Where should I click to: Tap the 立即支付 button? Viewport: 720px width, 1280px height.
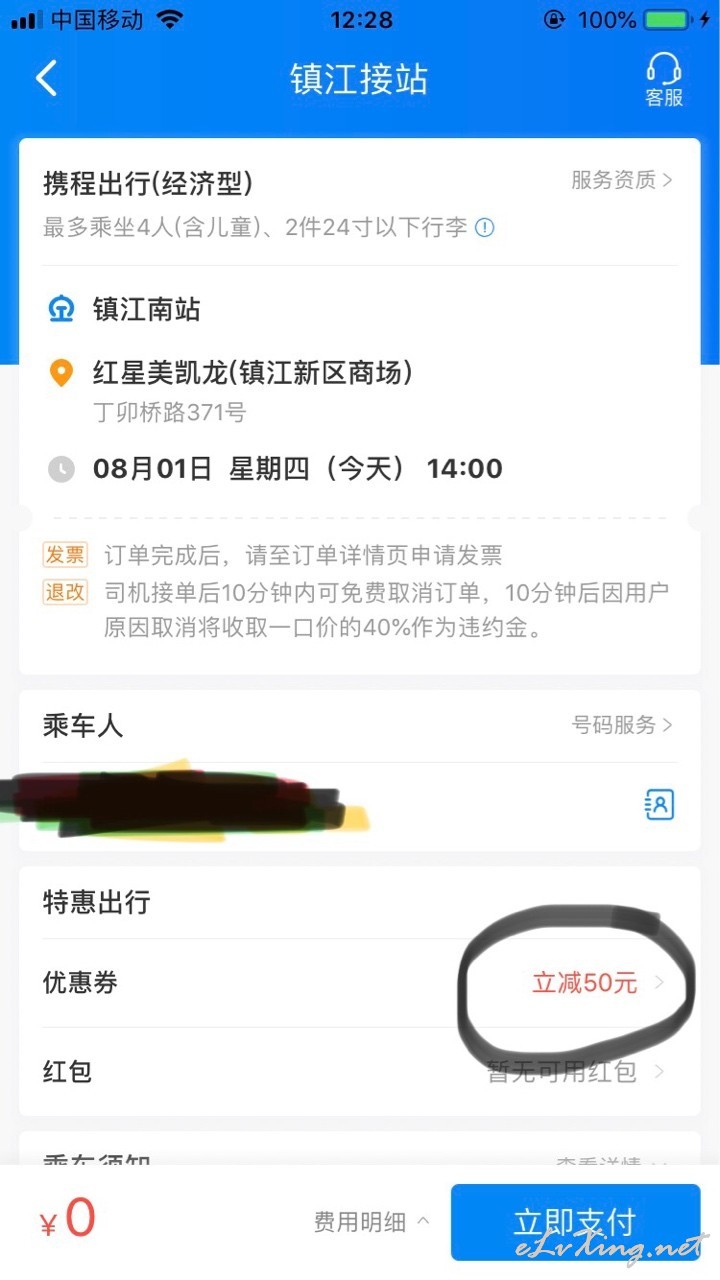(575, 1222)
